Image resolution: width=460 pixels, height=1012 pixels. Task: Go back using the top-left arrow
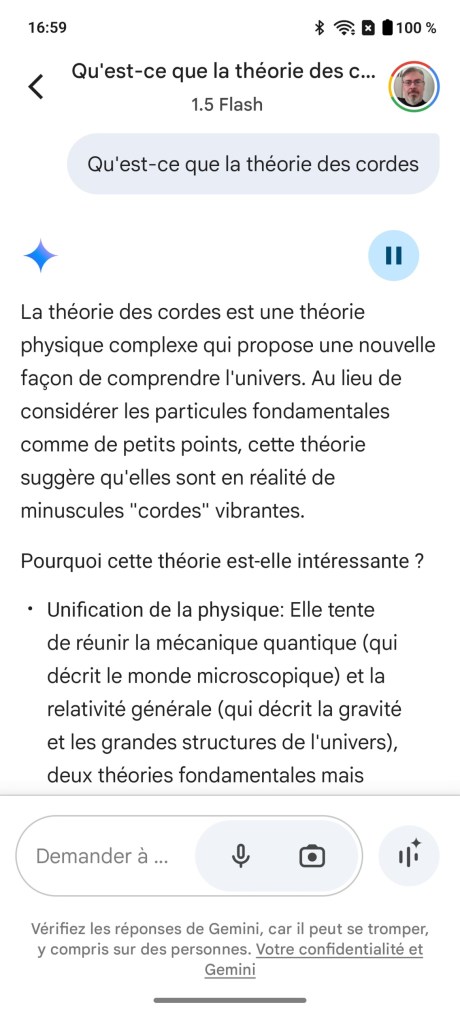tap(36, 86)
